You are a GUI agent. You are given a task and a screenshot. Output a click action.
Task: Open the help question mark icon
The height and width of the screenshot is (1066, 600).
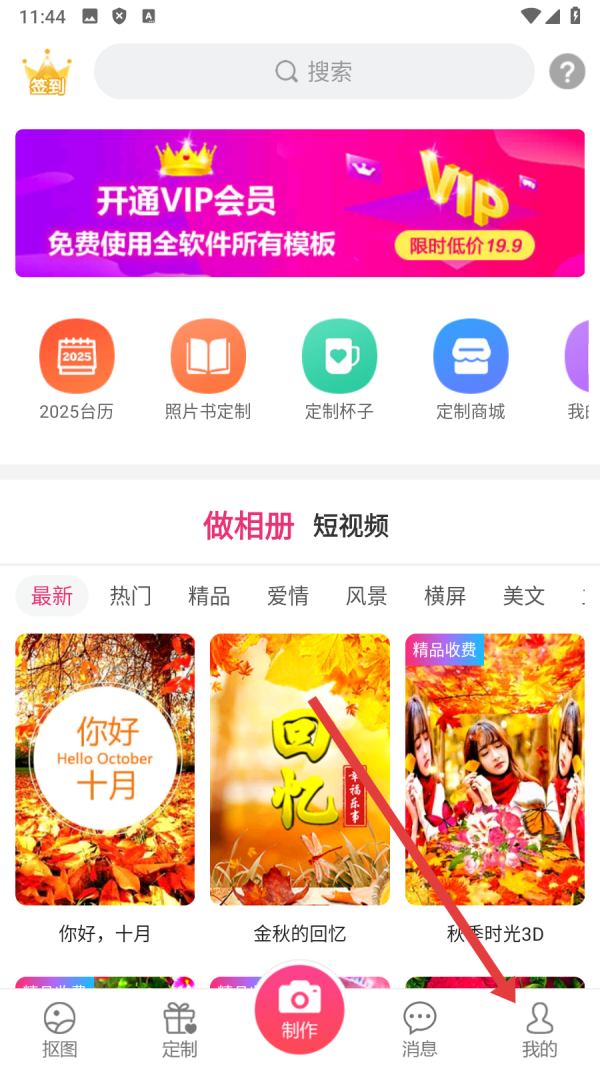(567, 72)
